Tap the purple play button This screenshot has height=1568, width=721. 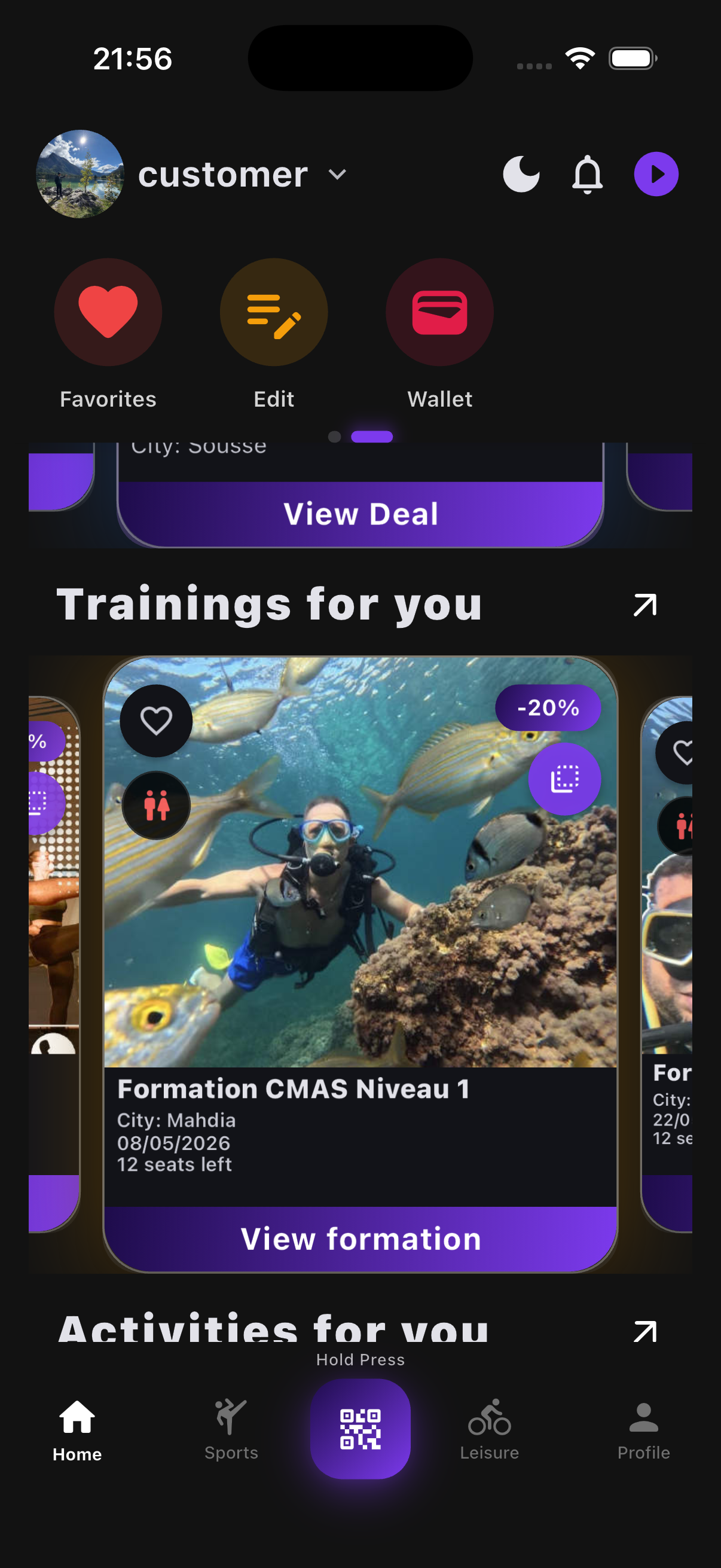coord(656,175)
